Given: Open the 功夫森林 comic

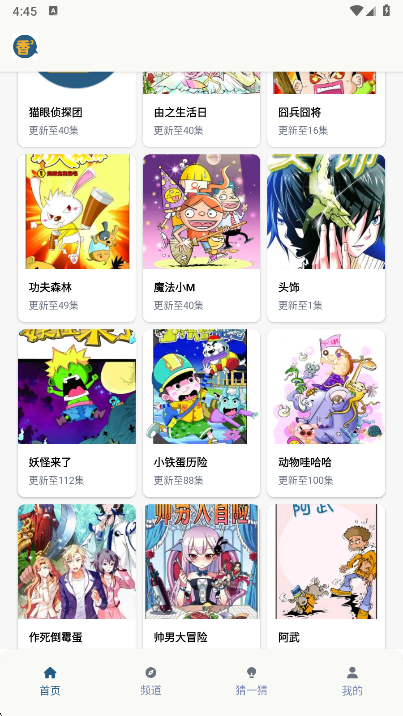Looking at the screenshot, I should point(77,238).
